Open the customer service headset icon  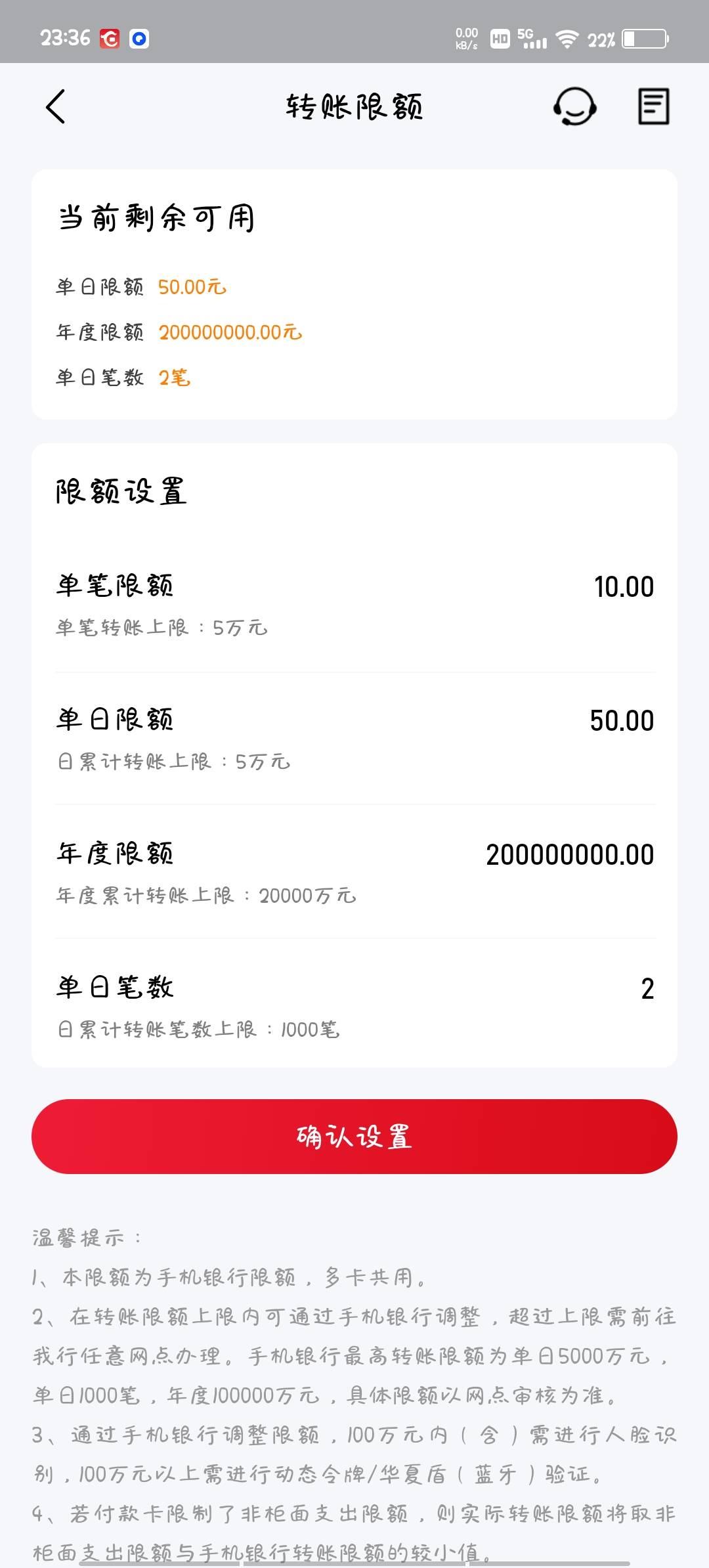(574, 106)
